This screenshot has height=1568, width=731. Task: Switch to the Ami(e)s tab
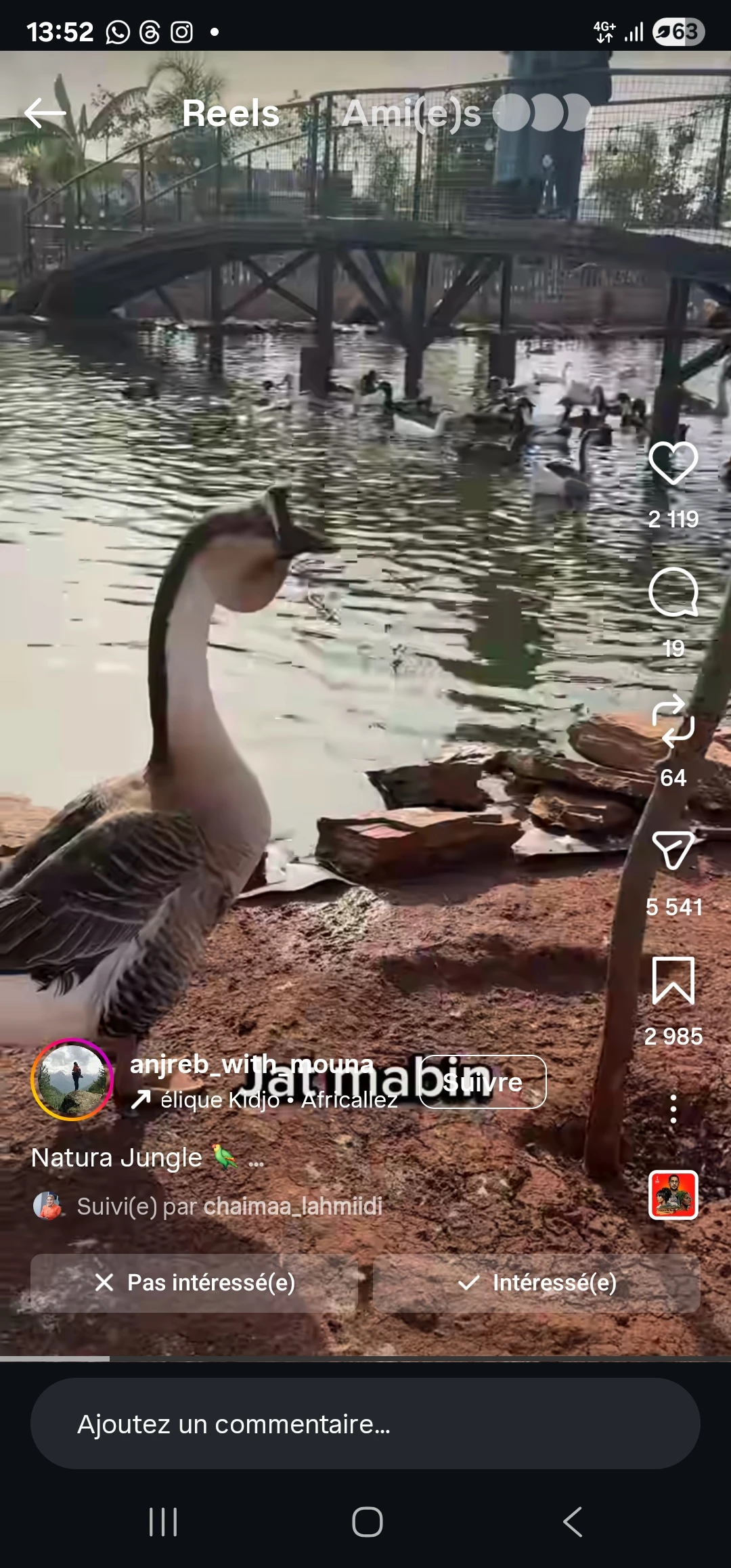412,113
